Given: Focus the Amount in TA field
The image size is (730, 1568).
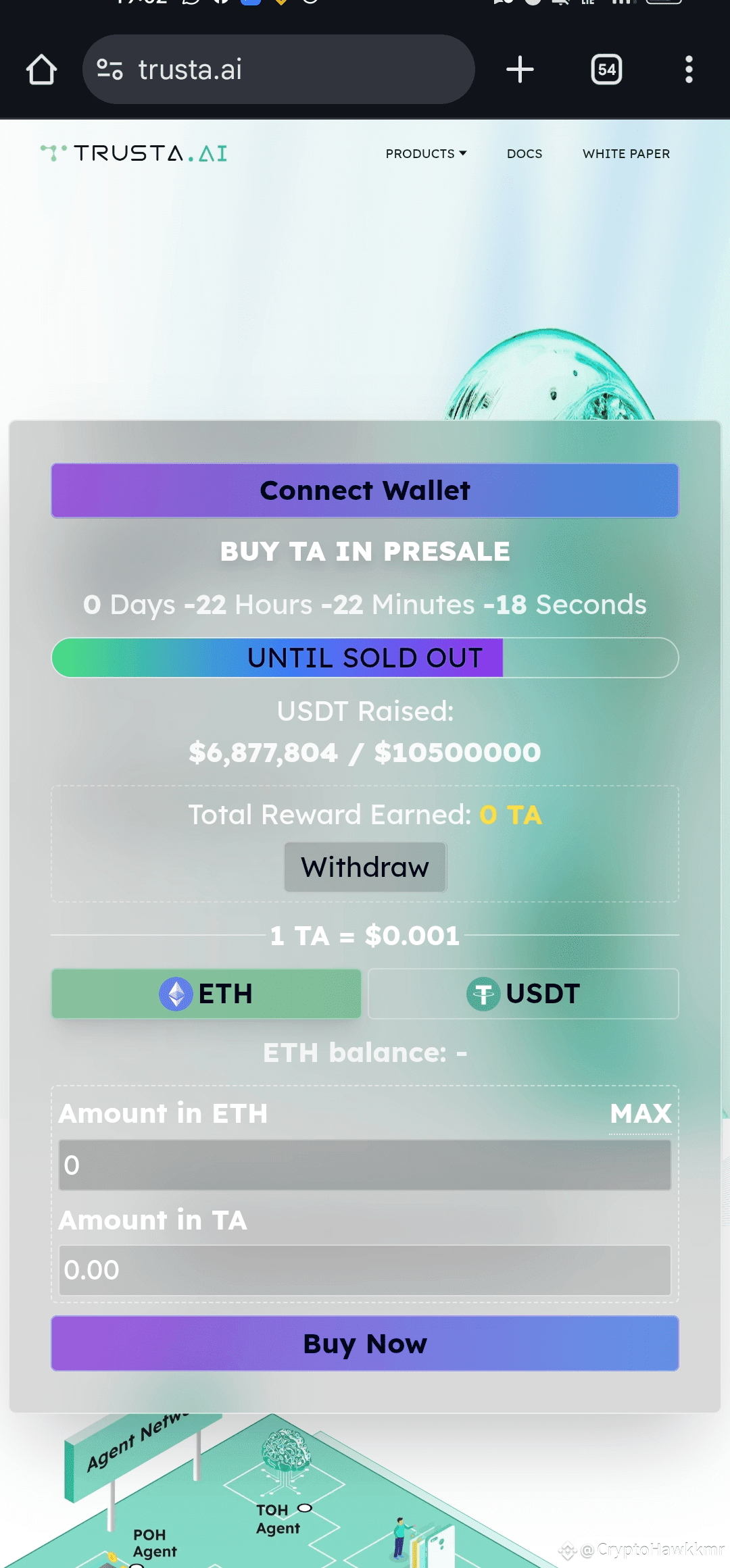Looking at the screenshot, I should click(x=365, y=1270).
